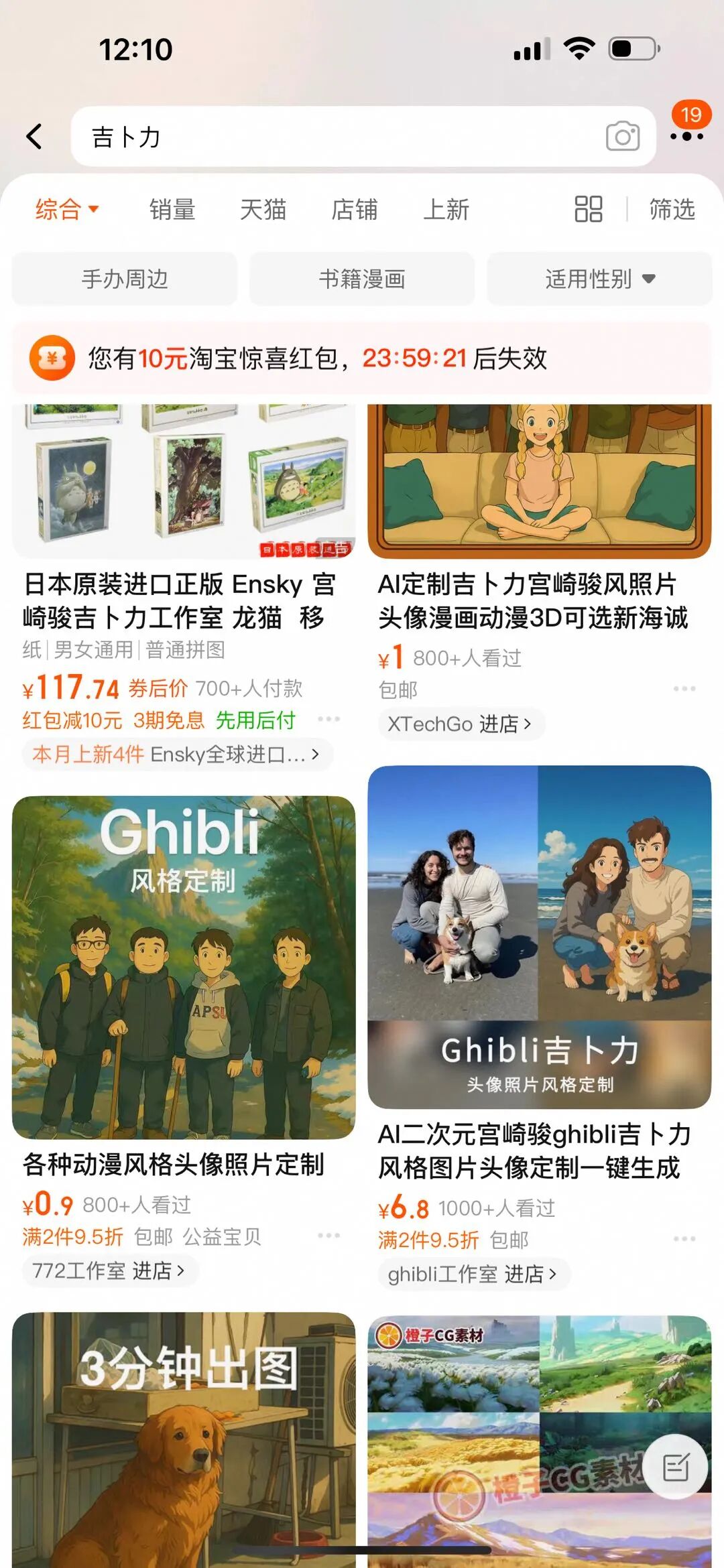
Task: Switch to grid view layout
Action: click(589, 210)
